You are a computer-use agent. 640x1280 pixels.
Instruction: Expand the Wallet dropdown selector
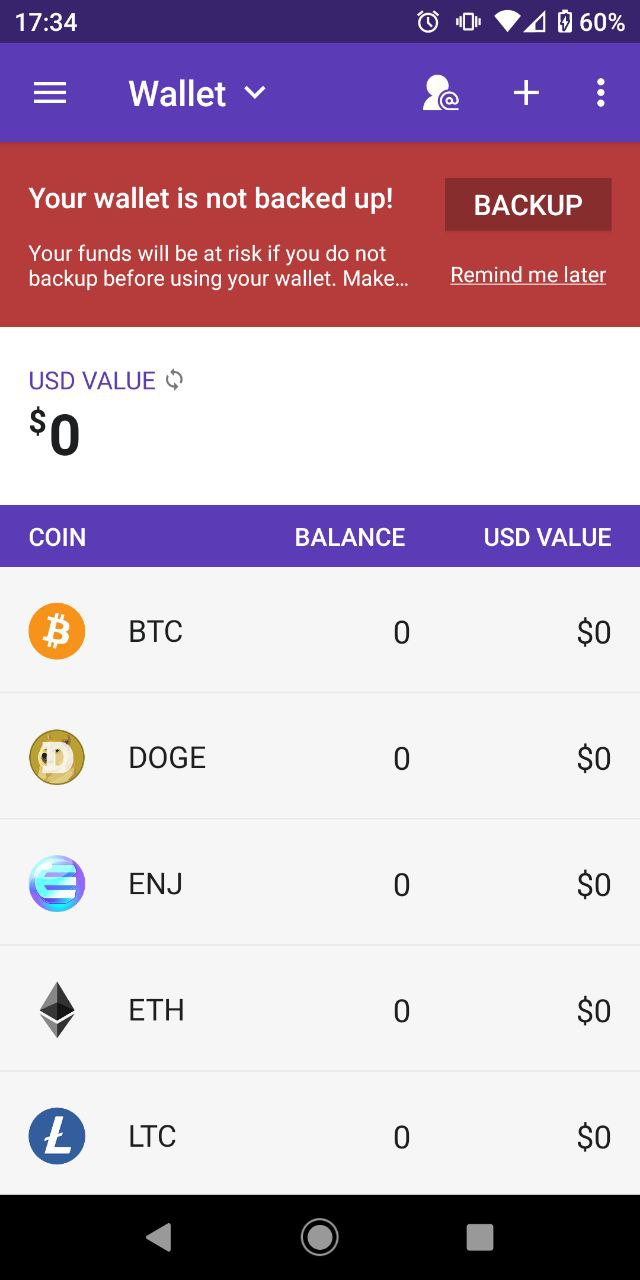tap(197, 93)
